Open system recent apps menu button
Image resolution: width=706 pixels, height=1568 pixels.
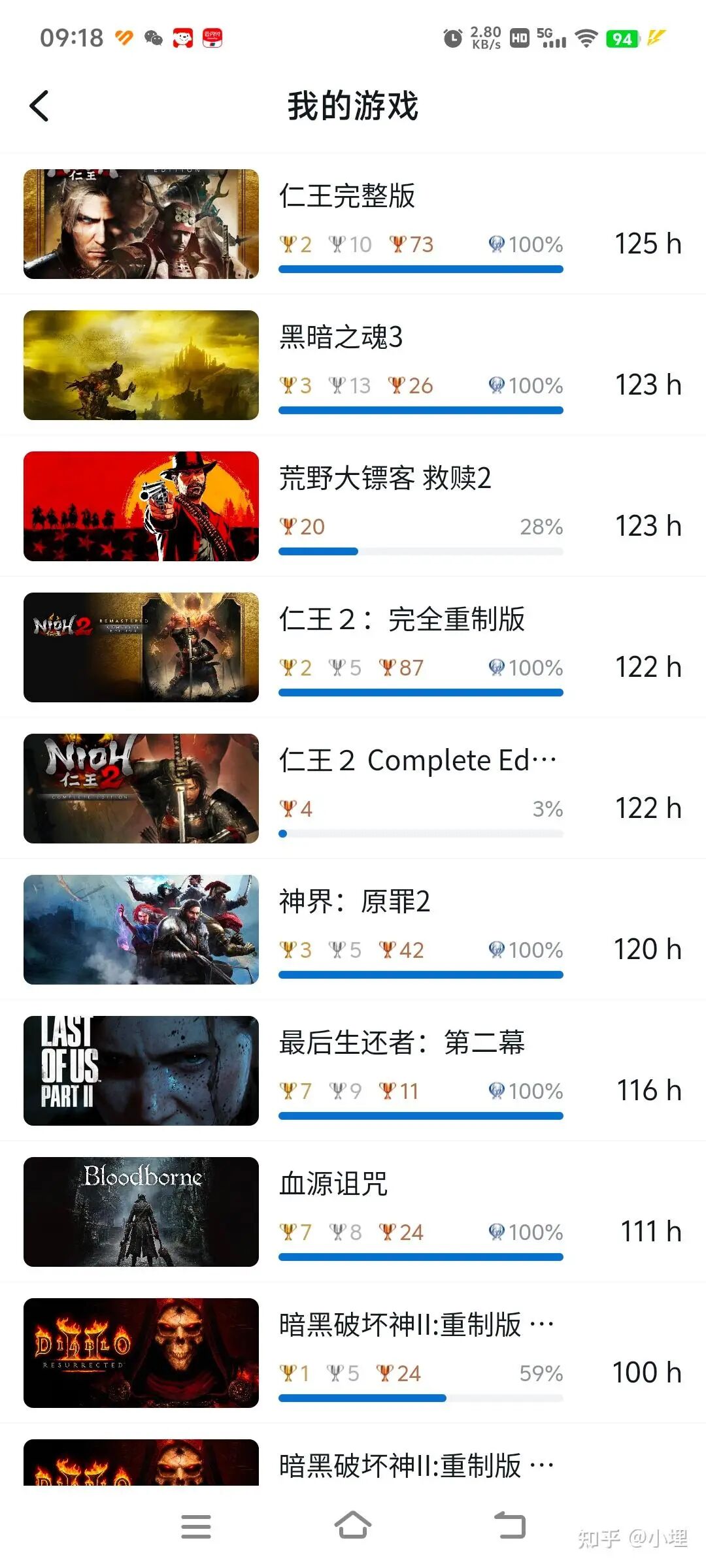[x=195, y=1526]
